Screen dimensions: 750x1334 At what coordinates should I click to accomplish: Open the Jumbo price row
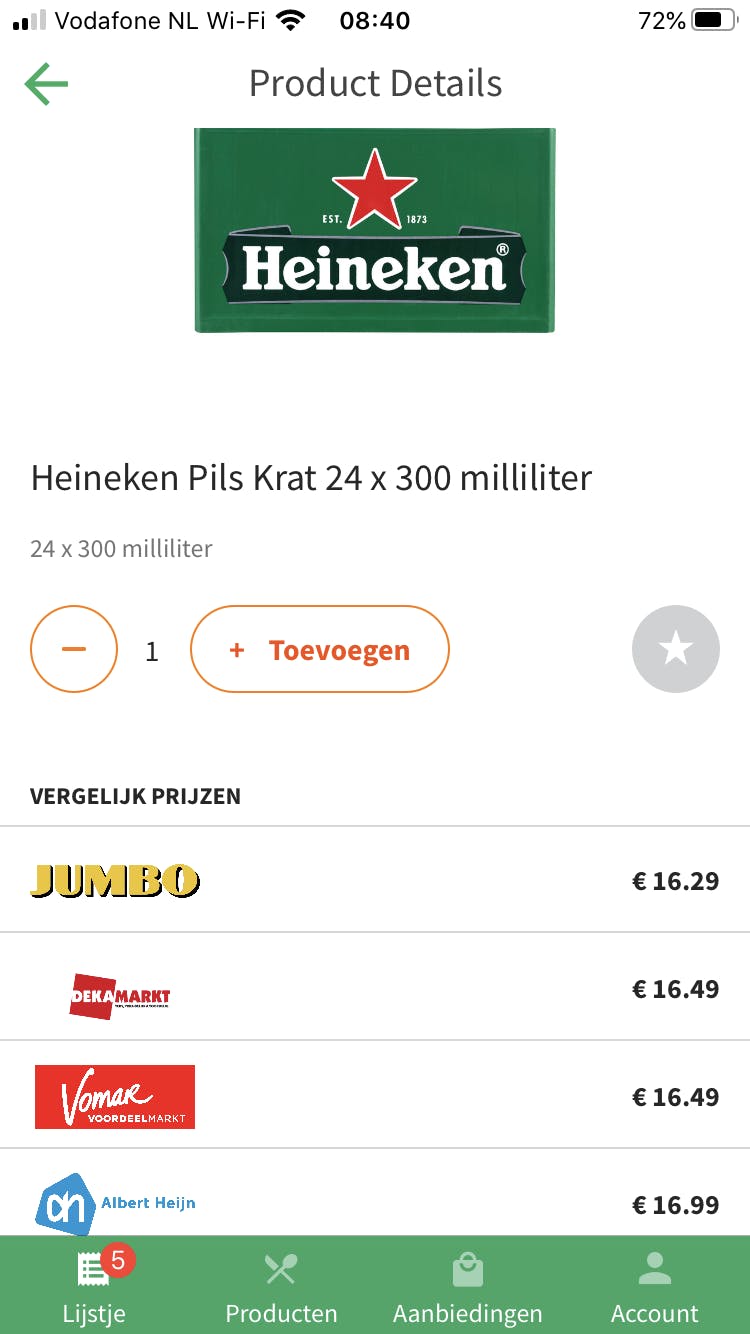[375, 881]
